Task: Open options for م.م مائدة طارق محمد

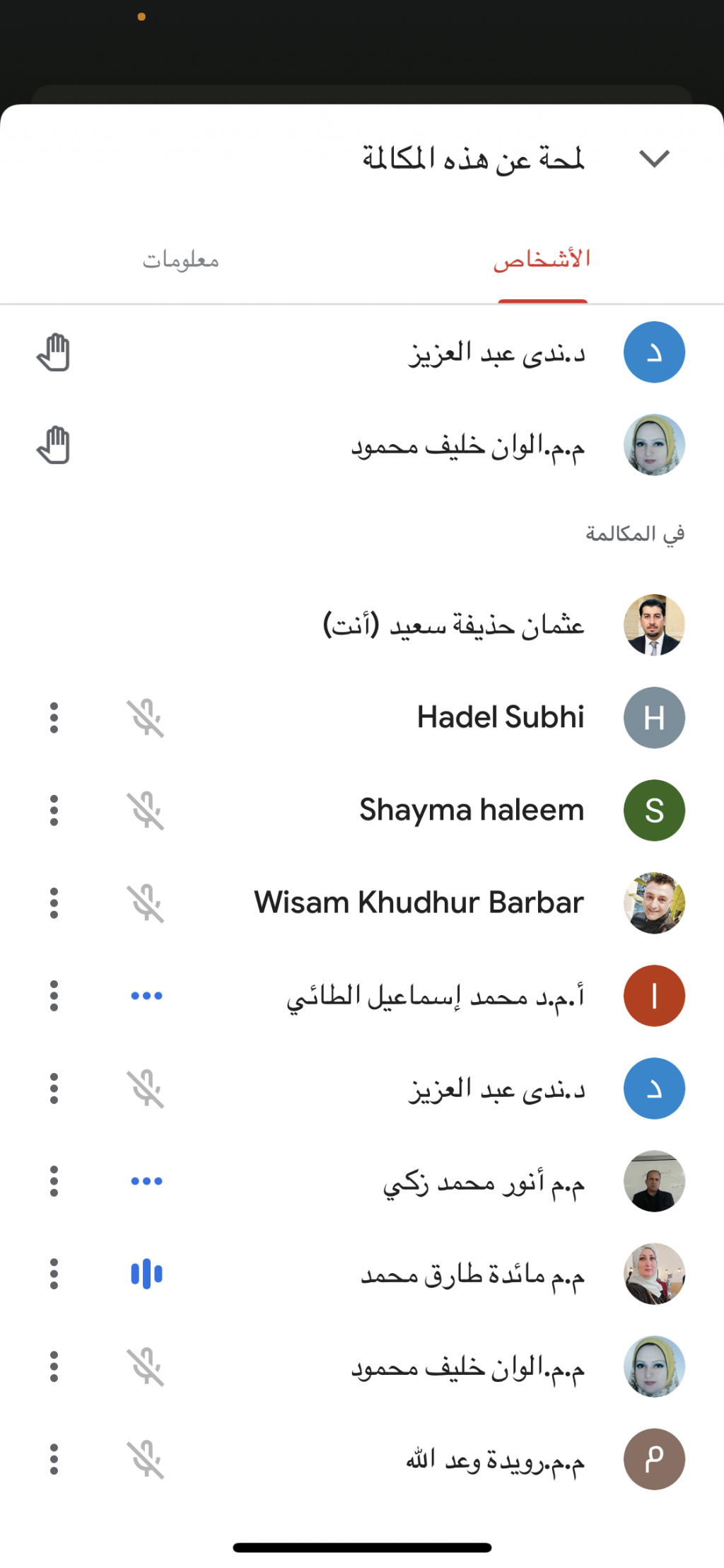Action: (54, 1274)
